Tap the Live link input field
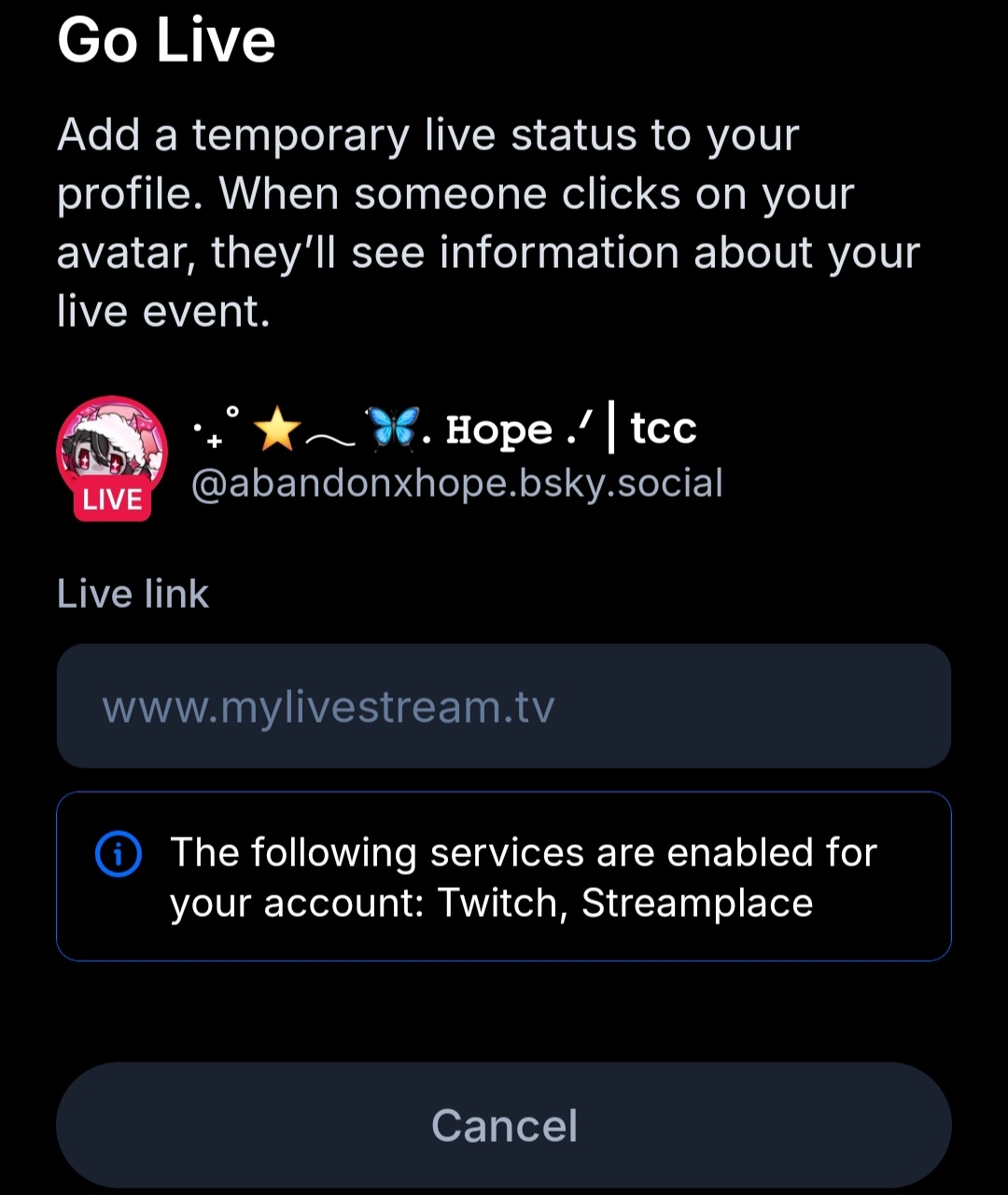This screenshot has height=1195, width=1008. click(x=504, y=706)
